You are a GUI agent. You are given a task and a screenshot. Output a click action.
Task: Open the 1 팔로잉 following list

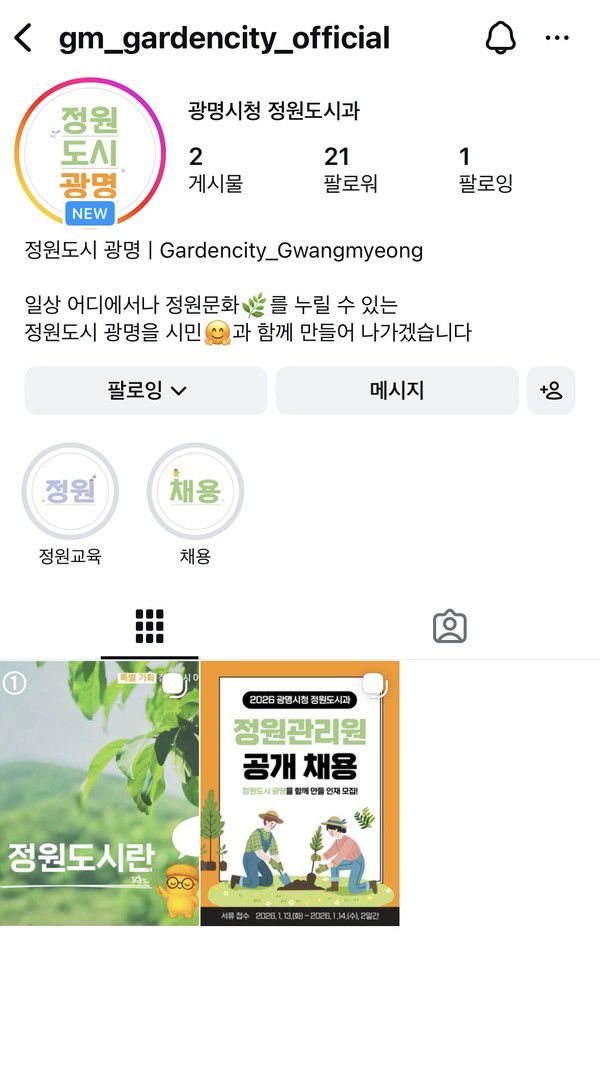coord(485,169)
